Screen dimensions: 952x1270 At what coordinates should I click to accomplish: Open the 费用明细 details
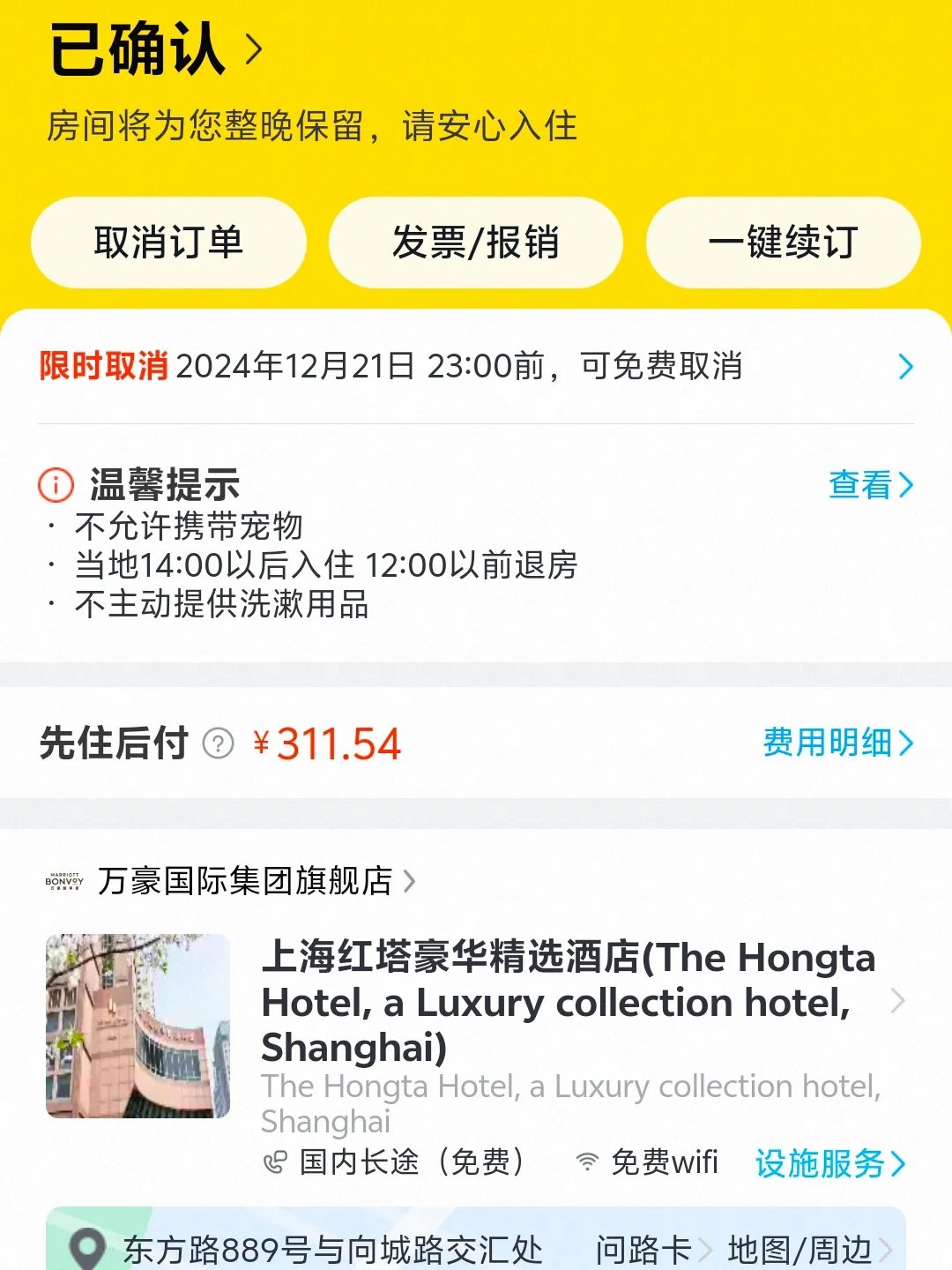833,743
